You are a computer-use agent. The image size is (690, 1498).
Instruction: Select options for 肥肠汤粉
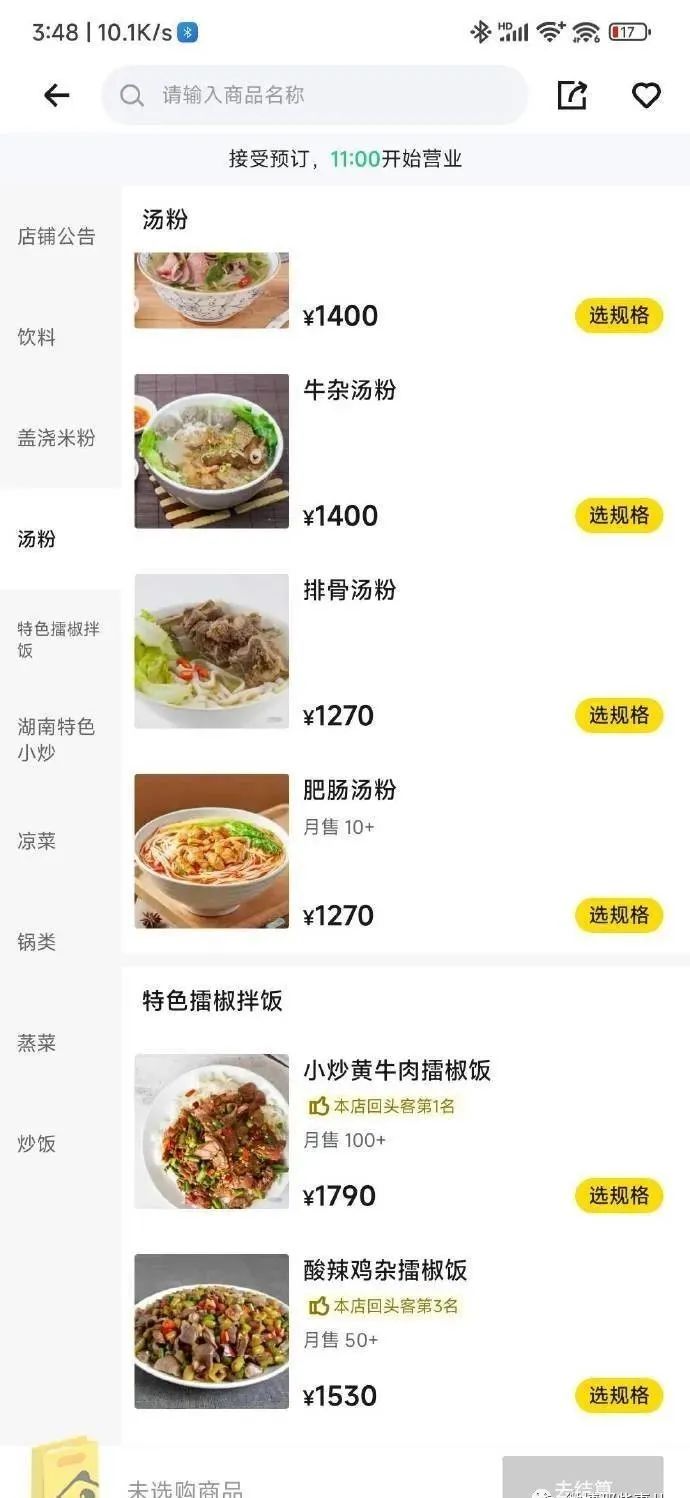click(x=618, y=916)
